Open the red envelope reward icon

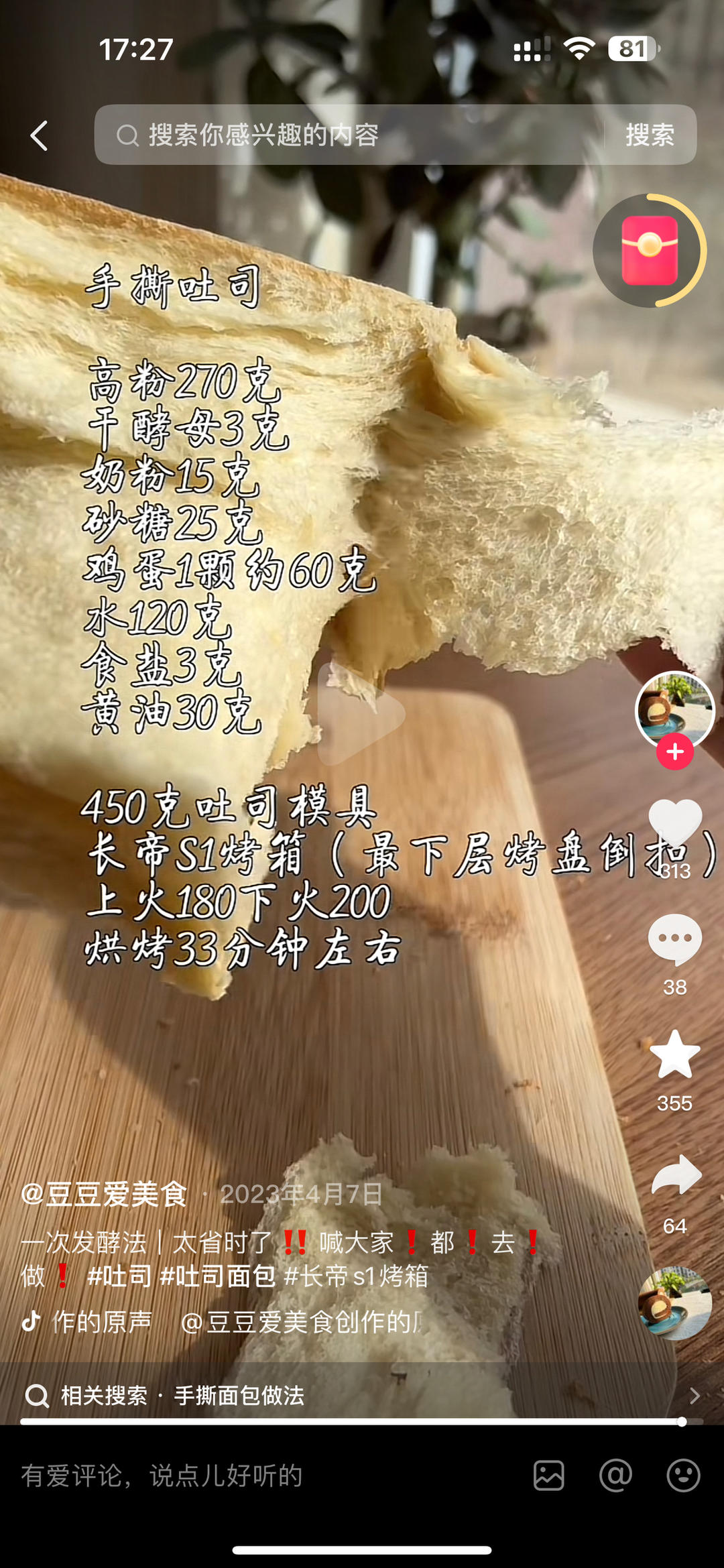point(649,251)
